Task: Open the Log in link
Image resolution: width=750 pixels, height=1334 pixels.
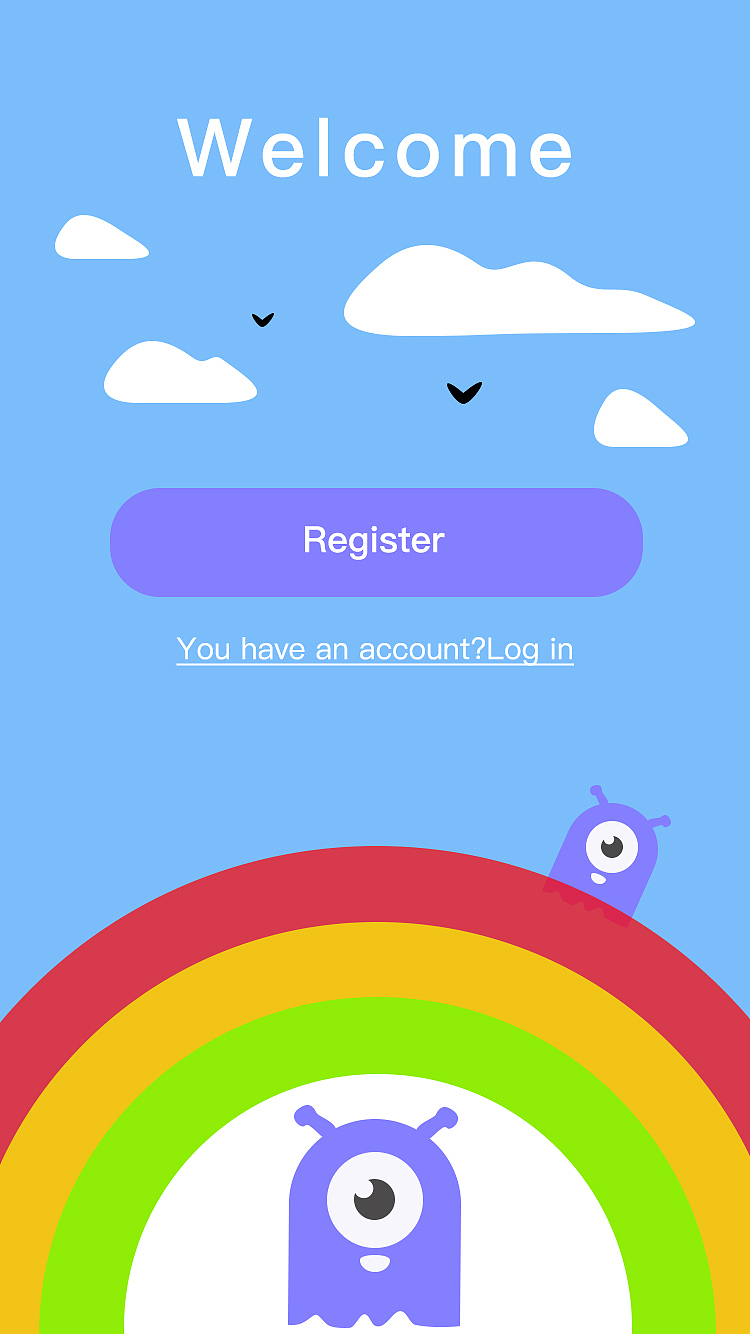Action: [530, 649]
